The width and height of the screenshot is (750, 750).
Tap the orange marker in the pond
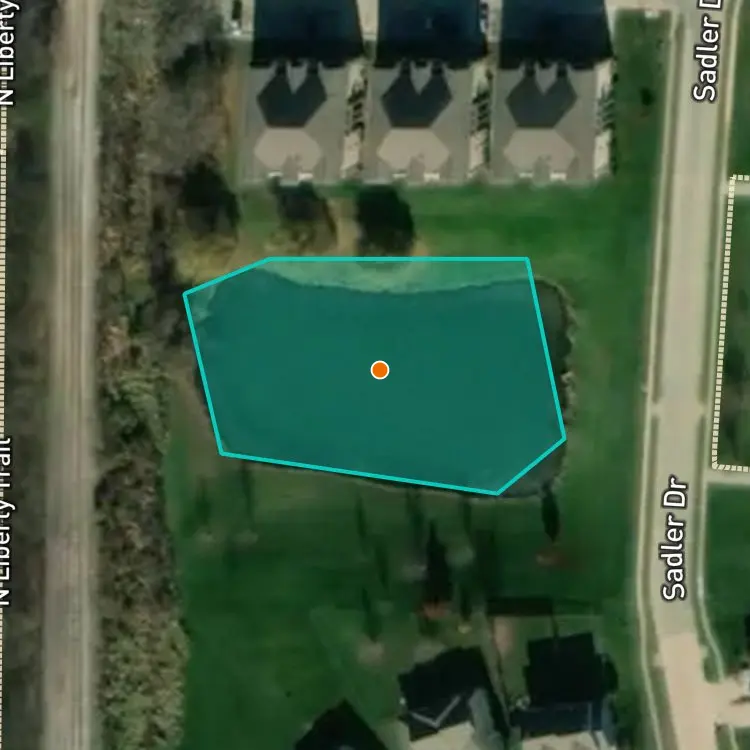380,370
